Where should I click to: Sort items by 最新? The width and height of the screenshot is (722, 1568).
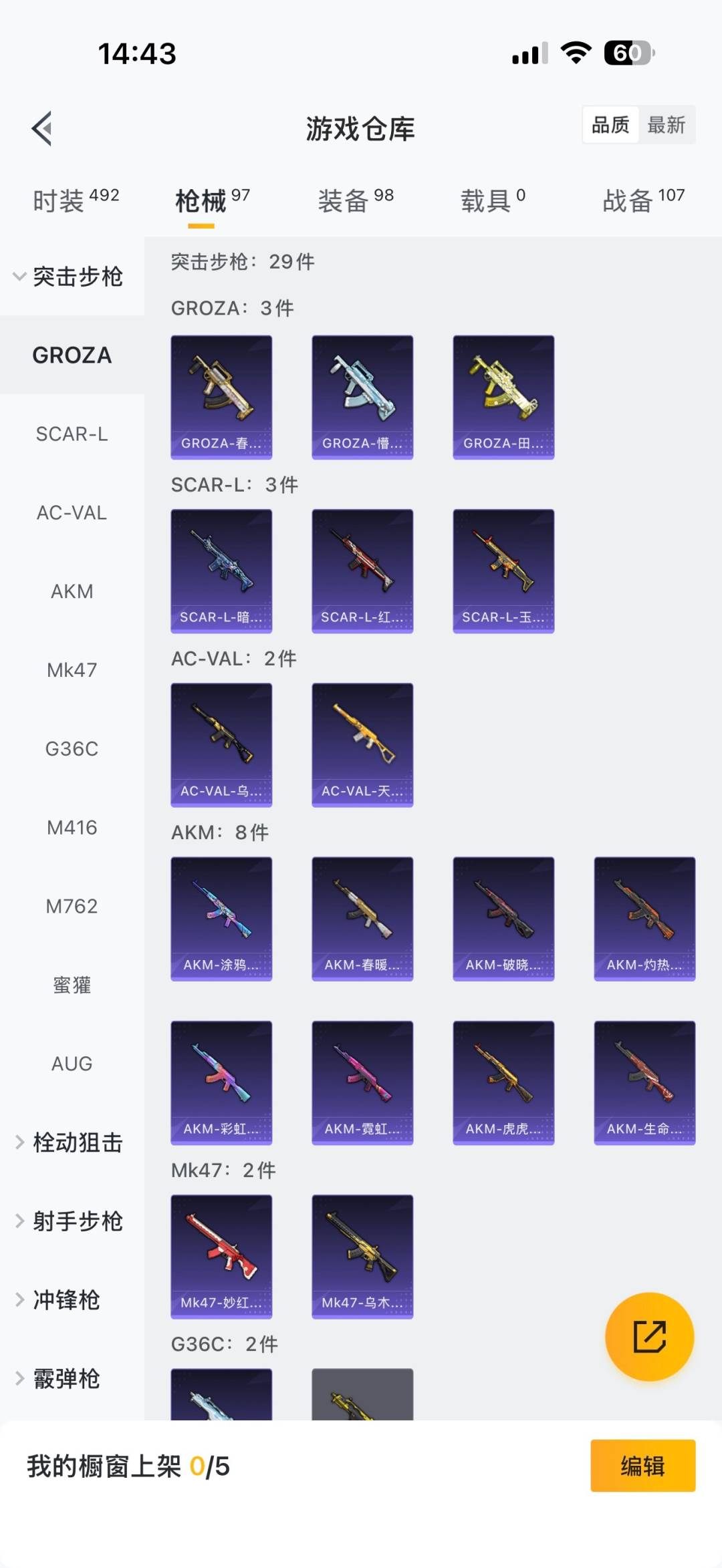(x=666, y=125)
